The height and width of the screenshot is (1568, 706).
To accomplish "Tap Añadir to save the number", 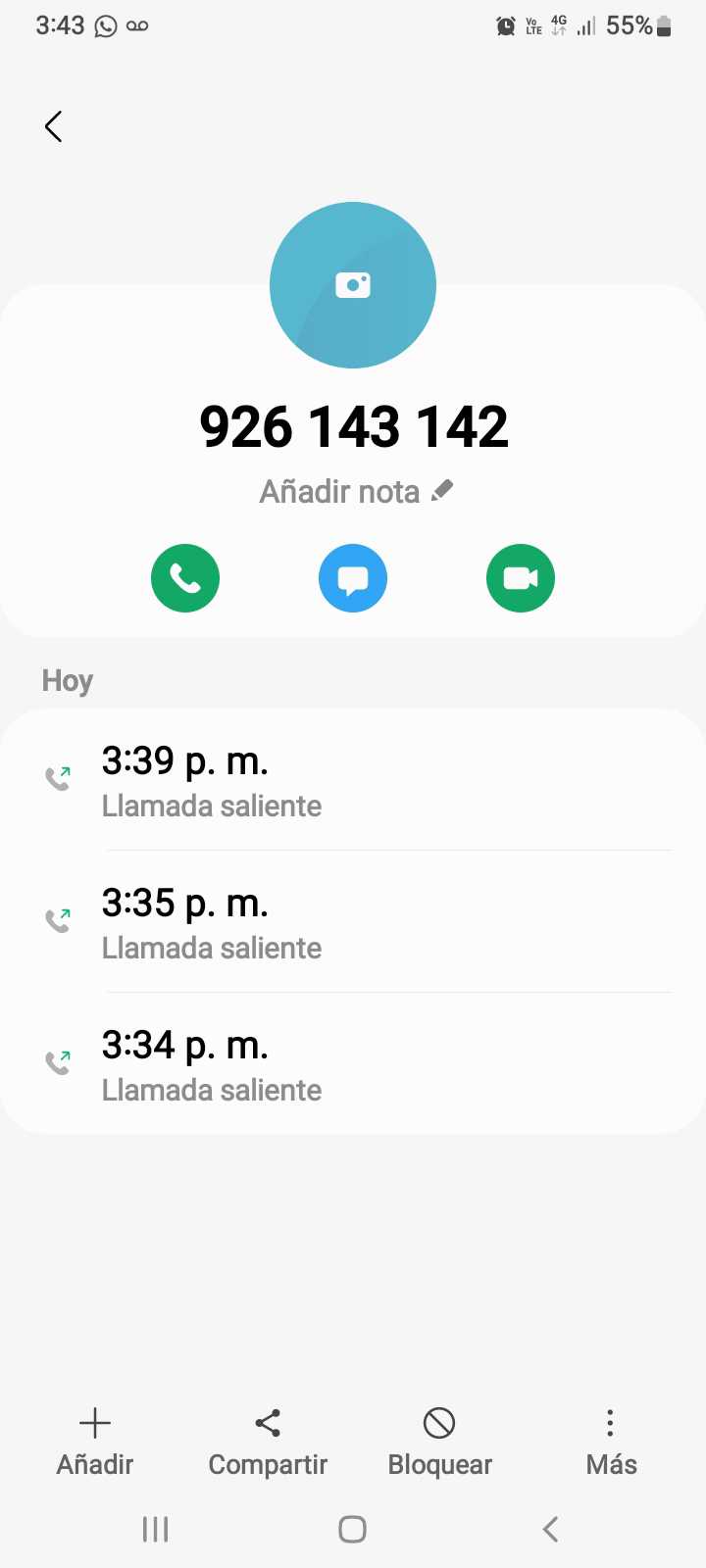I will pos(95,1442).
